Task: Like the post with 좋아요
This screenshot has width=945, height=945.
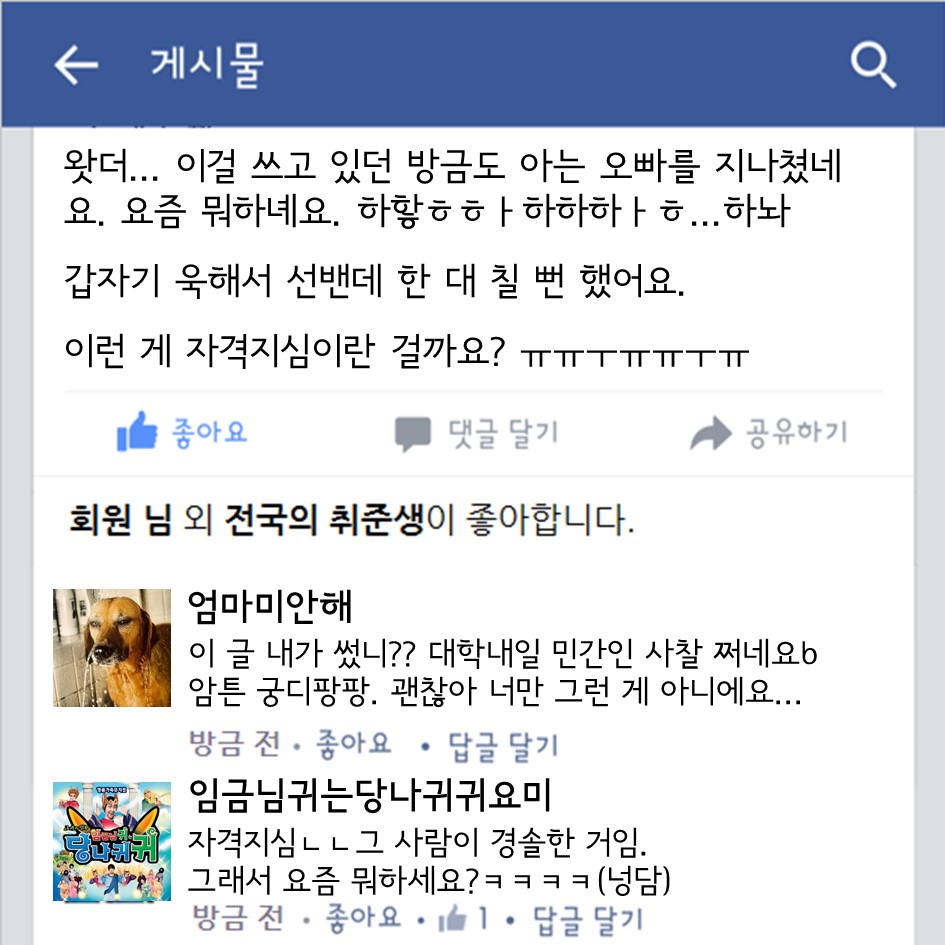Action: (182, 433)
